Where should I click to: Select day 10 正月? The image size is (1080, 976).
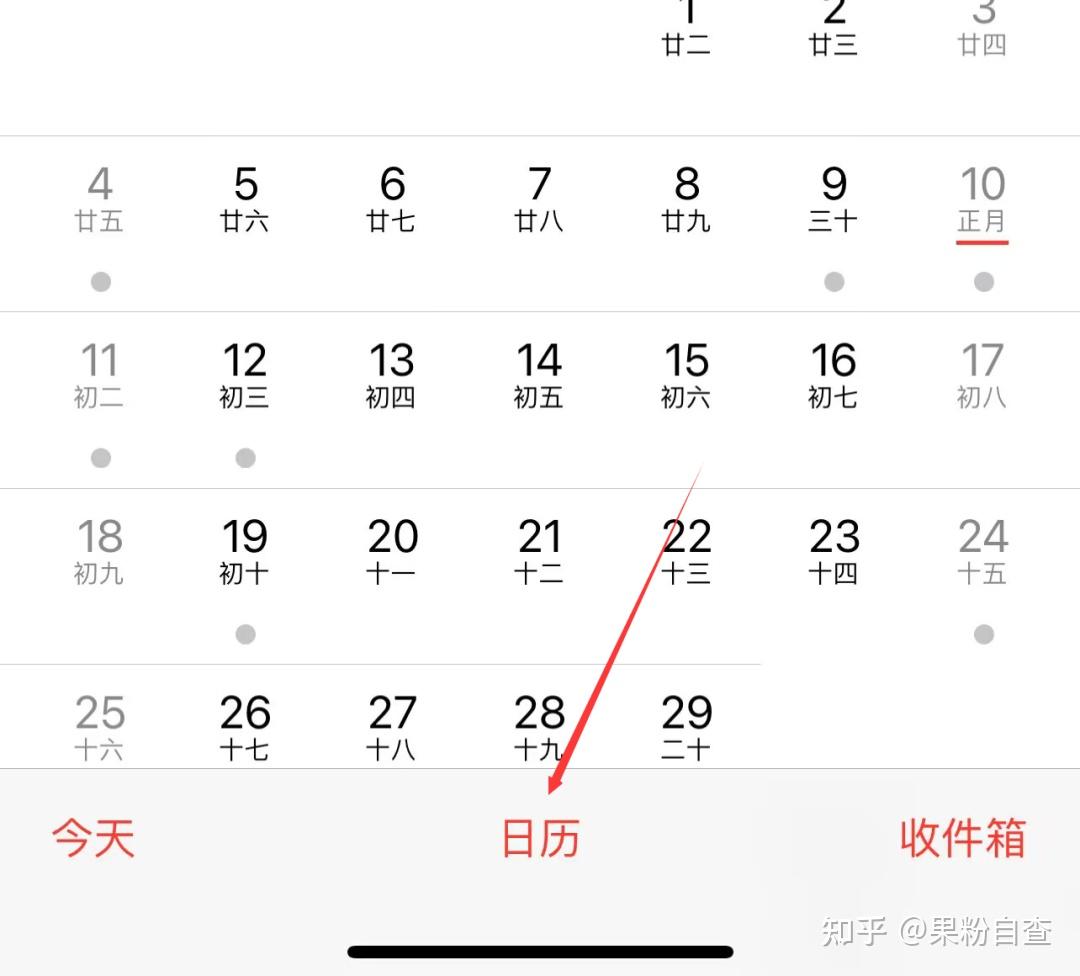point(982,200)
